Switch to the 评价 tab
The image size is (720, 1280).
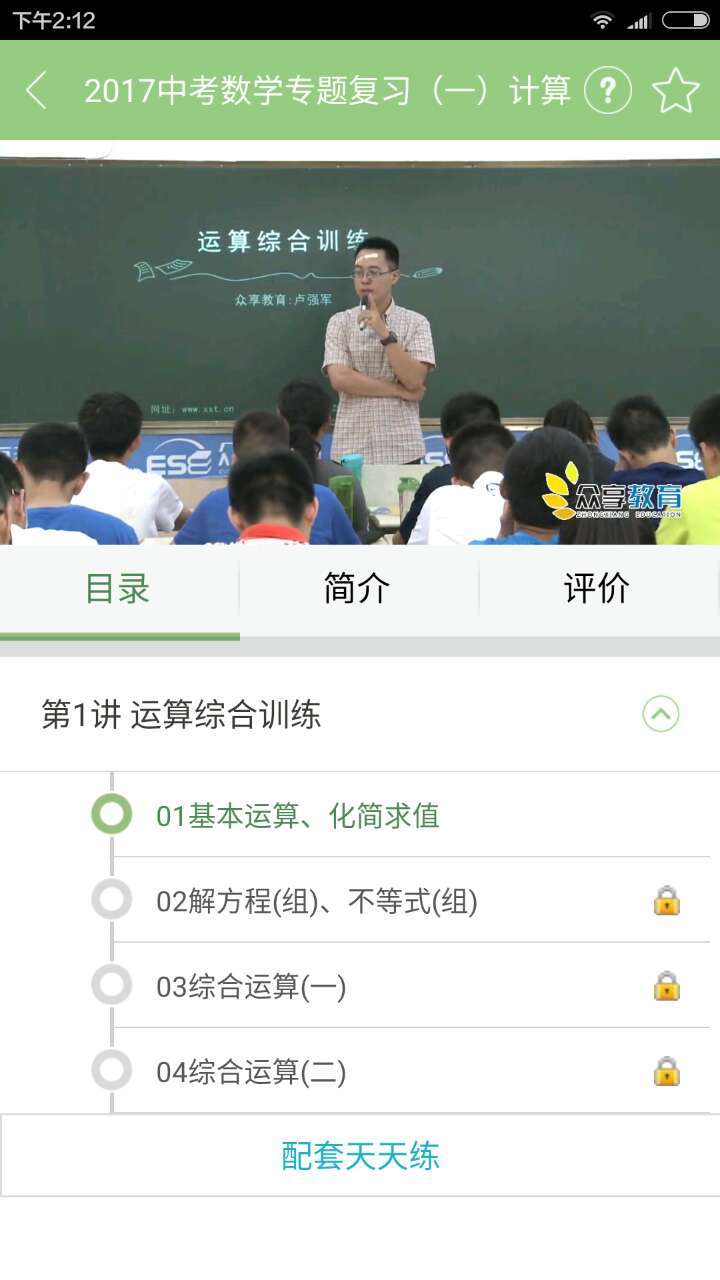tap(600, 589)
